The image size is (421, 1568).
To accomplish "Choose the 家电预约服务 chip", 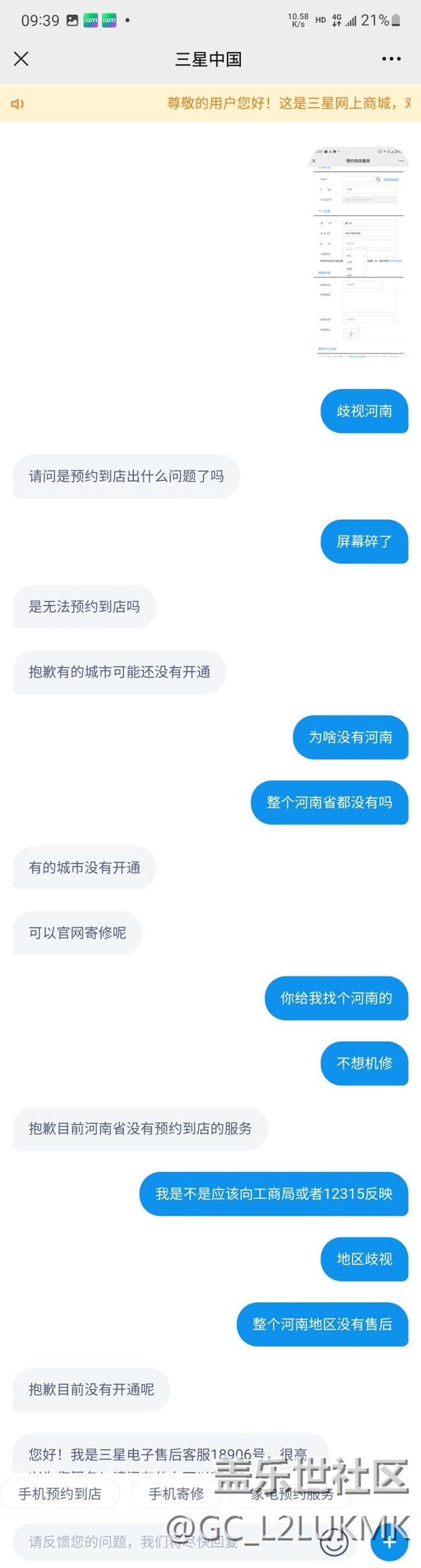I will point(291,1494).
